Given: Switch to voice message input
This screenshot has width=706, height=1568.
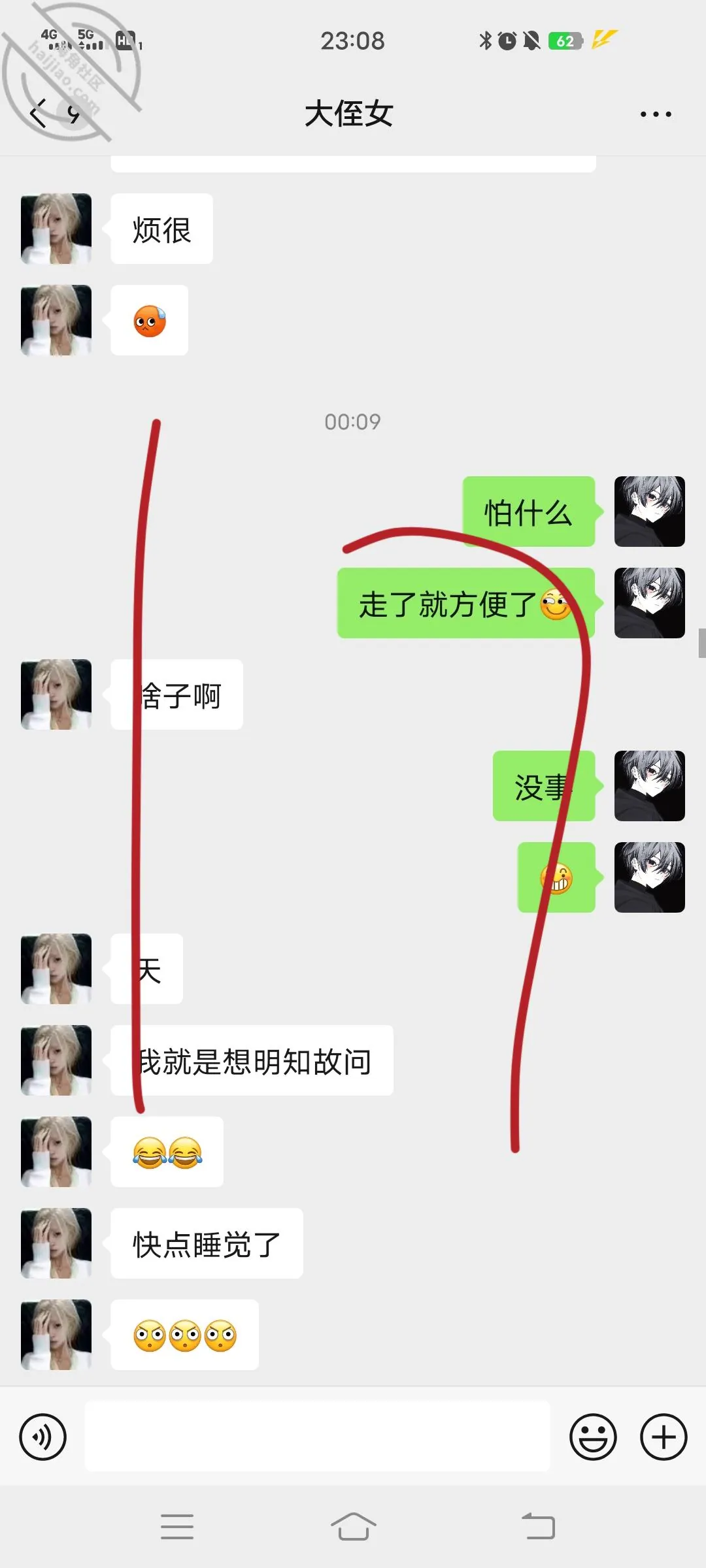Looking at the screenshot, I should pos(43,1437).
